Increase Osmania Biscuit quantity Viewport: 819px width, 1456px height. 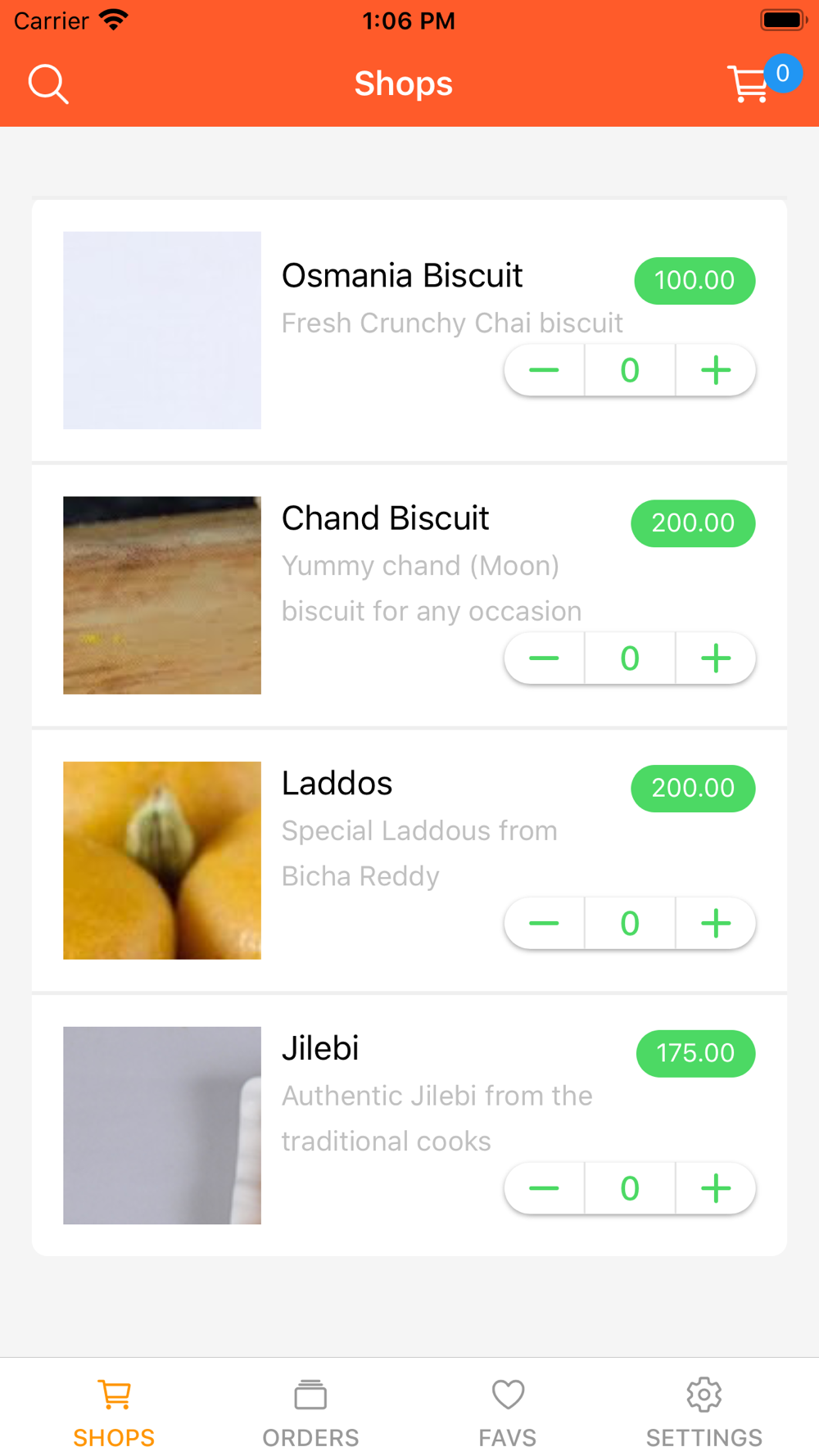(x=715, y=370)
